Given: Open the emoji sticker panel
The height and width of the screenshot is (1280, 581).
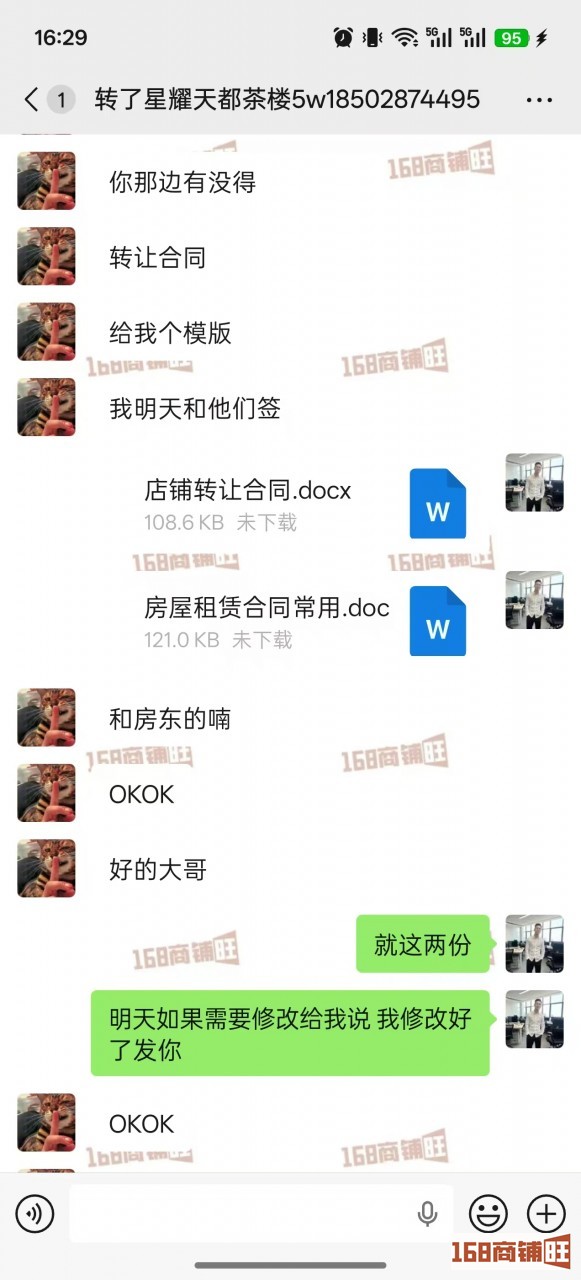Looking at the screenshot, I should tap(489, 1215).
